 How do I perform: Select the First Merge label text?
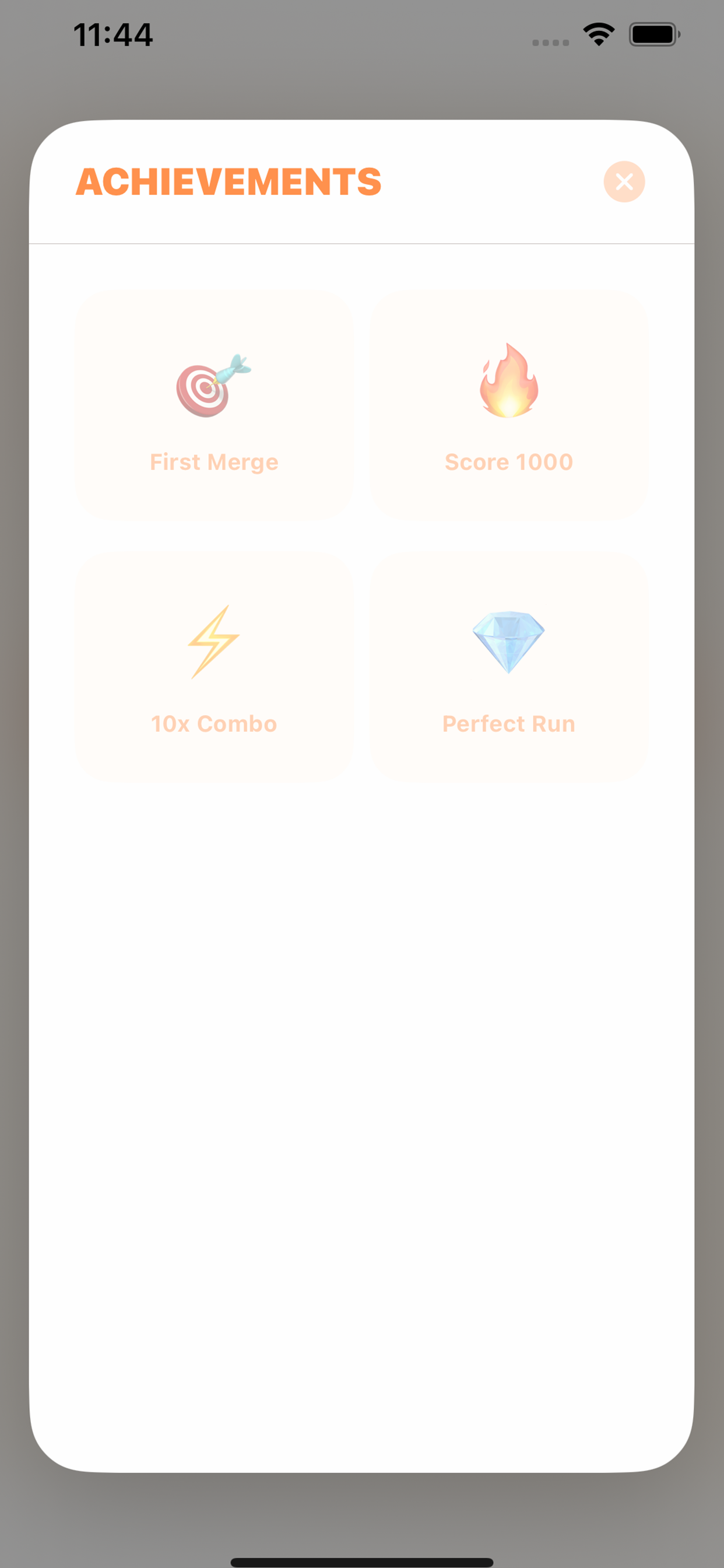pyautogui.click(x=214, y=461)
